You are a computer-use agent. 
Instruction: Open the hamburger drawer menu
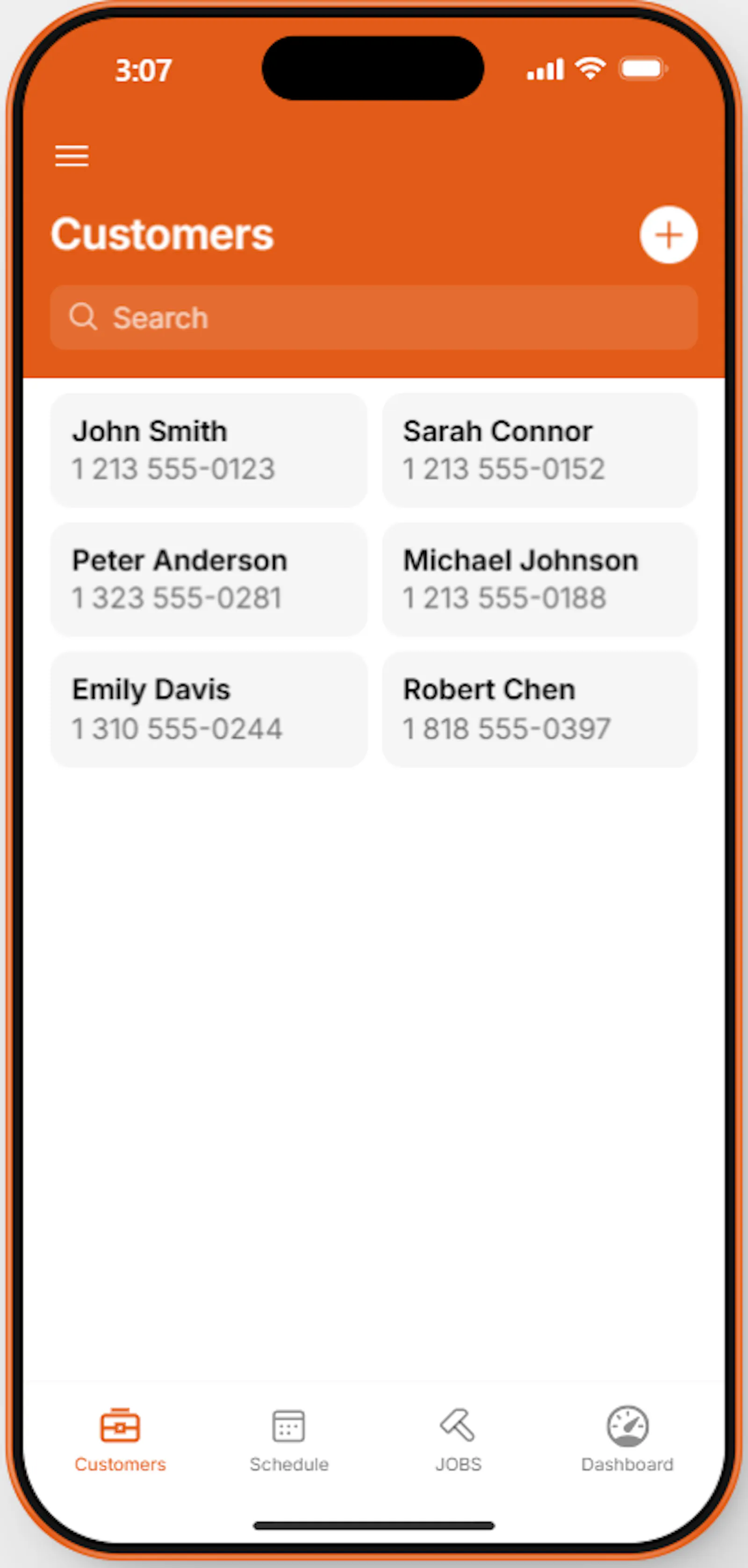tap(72, 156)
